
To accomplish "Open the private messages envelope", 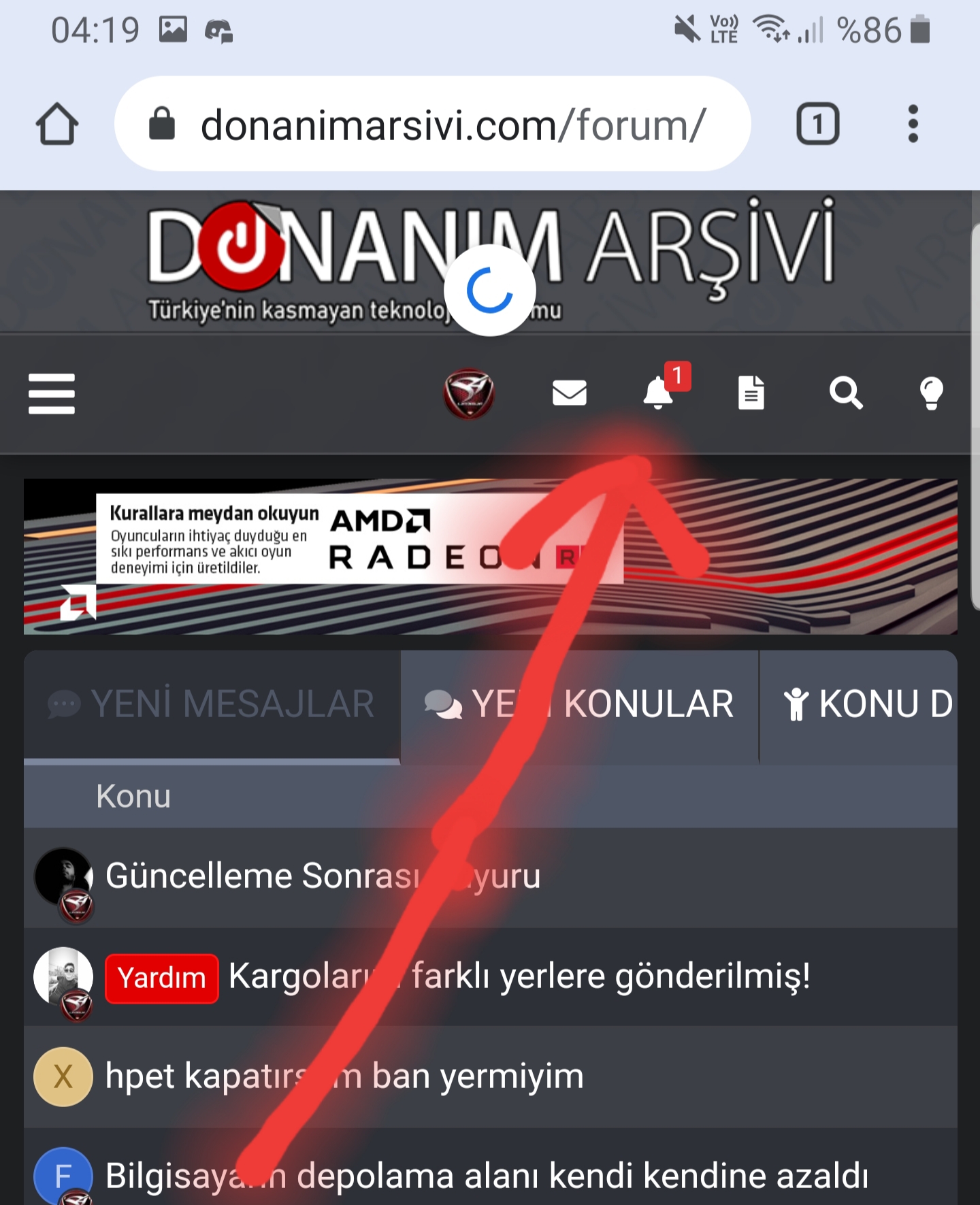I will [x=569, y=393].
